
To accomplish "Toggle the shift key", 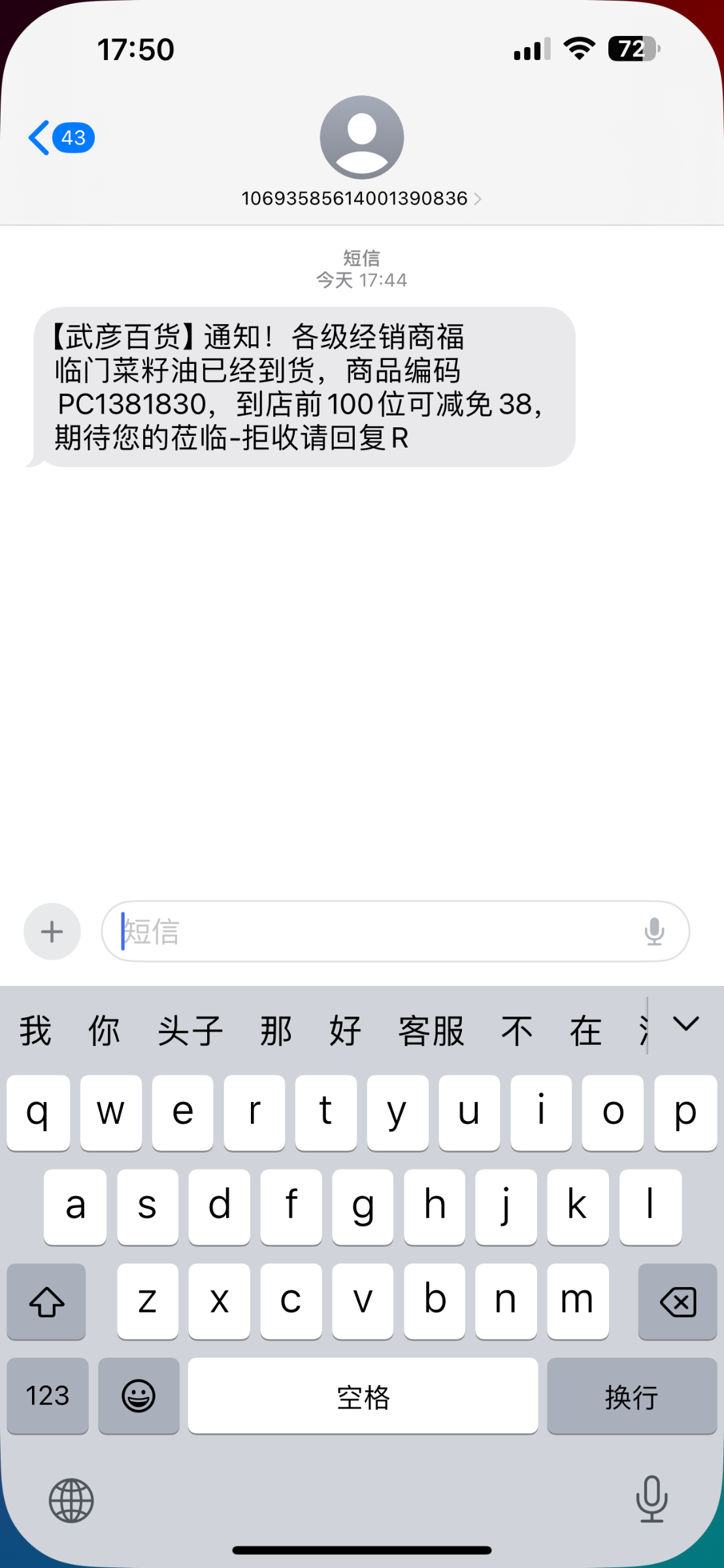I will 46,1302.
